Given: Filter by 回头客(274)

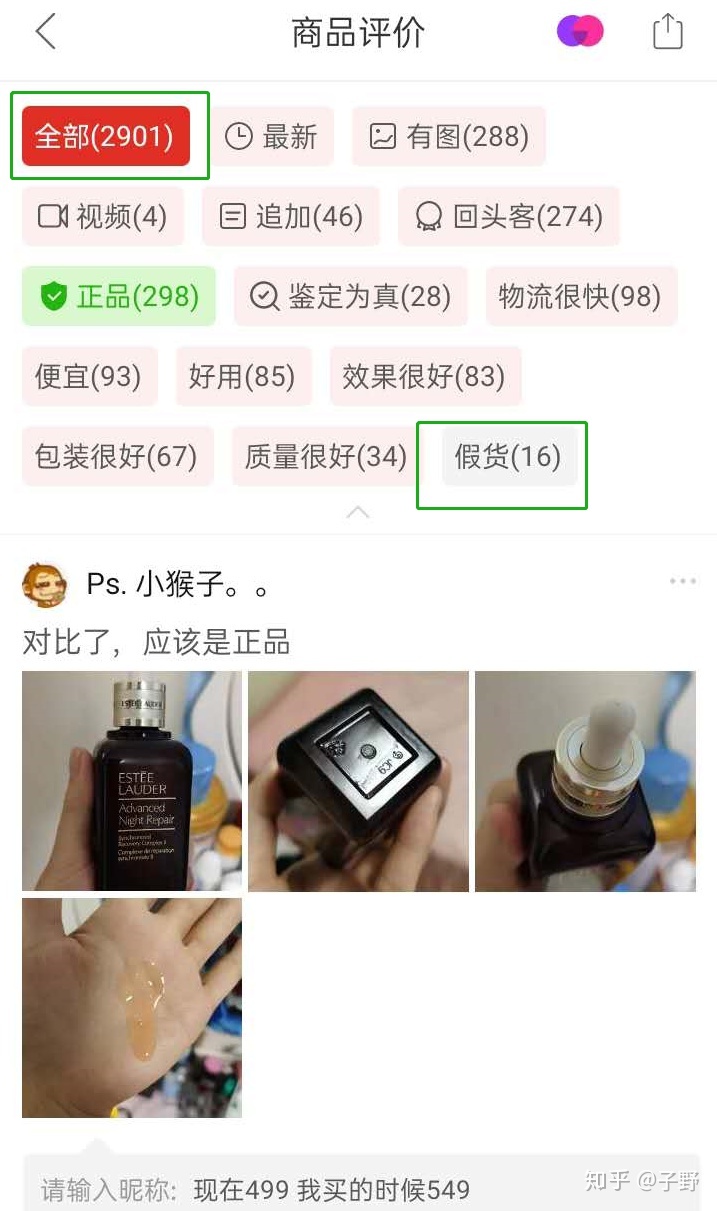Looking at the screenshot, I should tap(509, 216).
